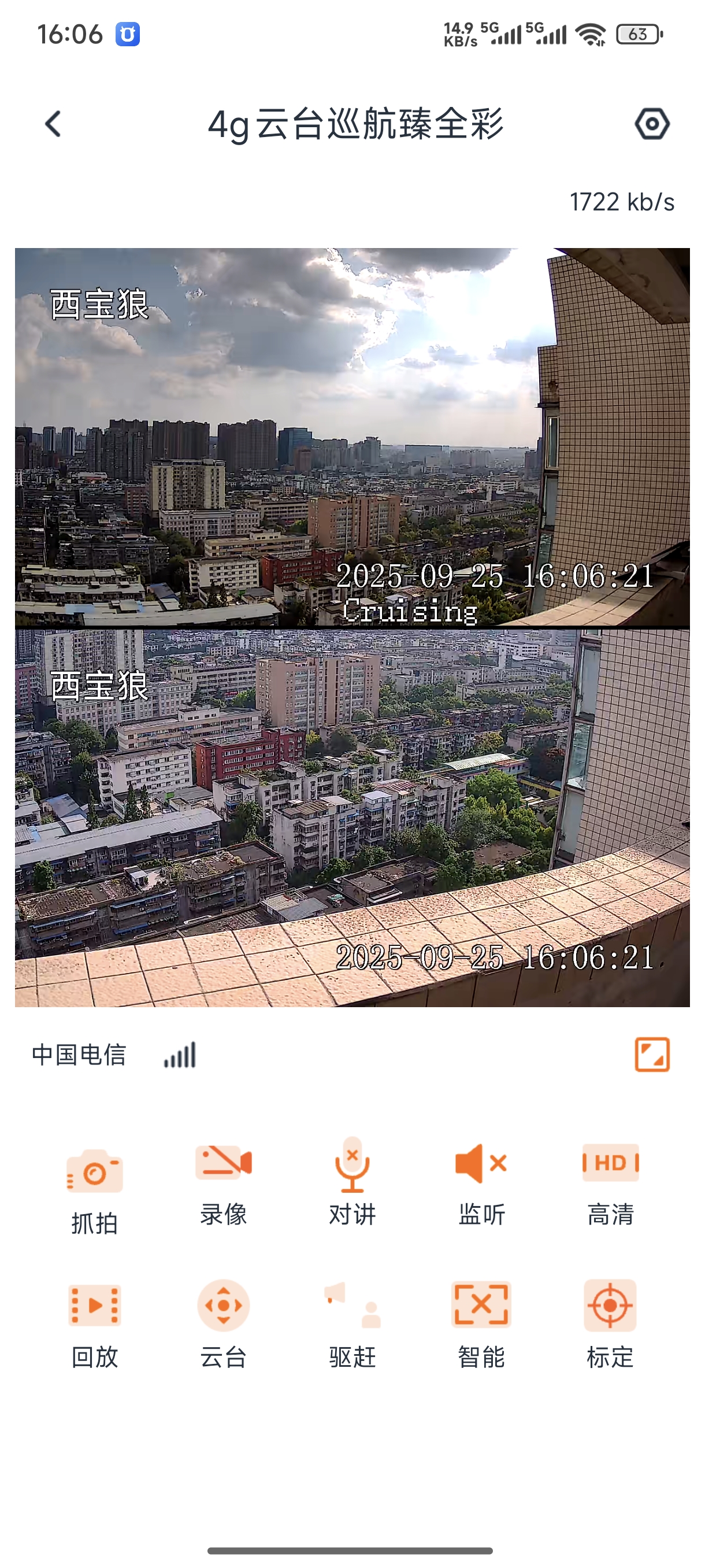This screenshot has height=1568, width=705.
Task: Expand the video to fullscreen
Action: coord(652,1054)
